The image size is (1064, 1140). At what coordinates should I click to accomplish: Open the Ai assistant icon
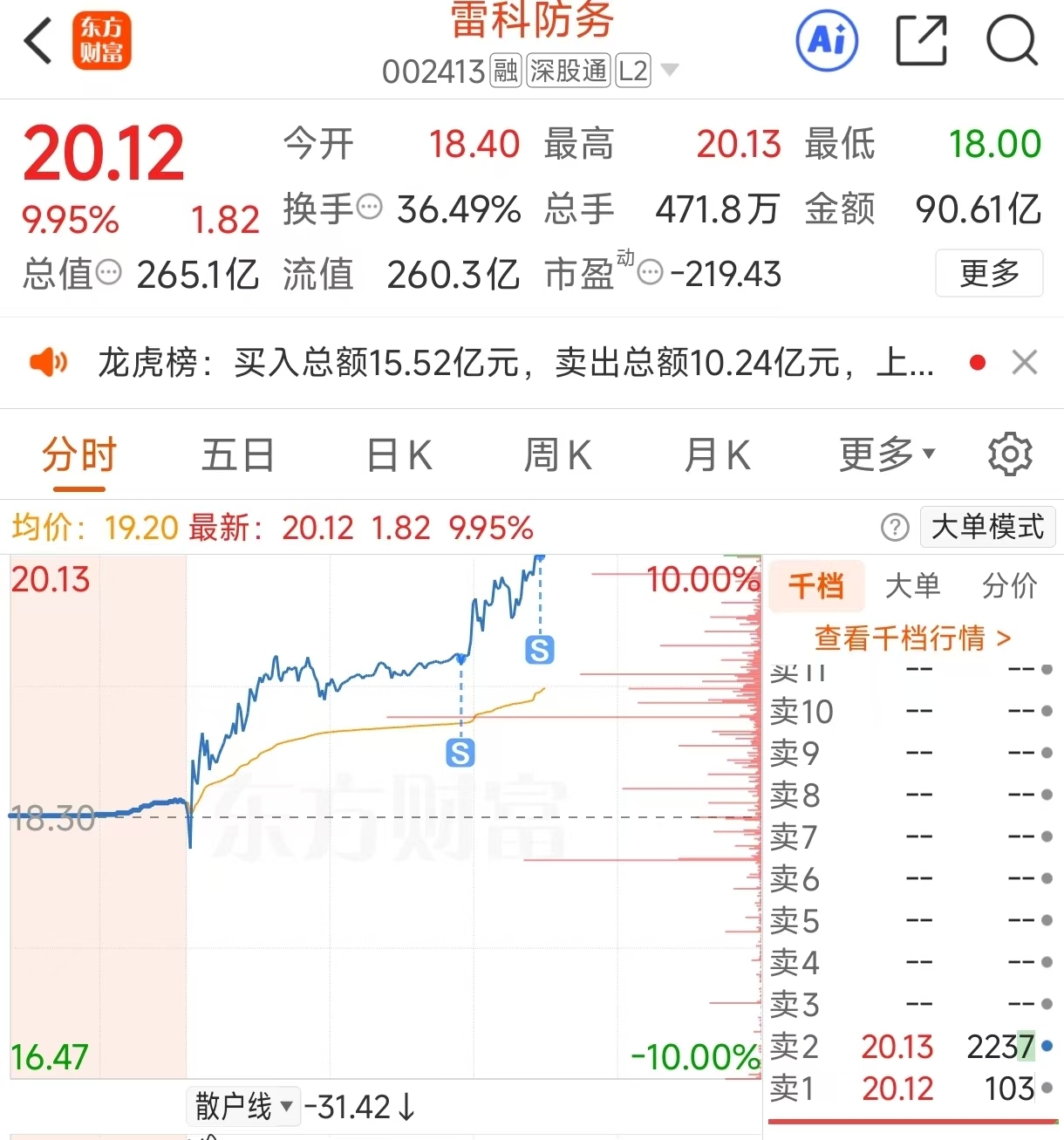click(827, 40)
